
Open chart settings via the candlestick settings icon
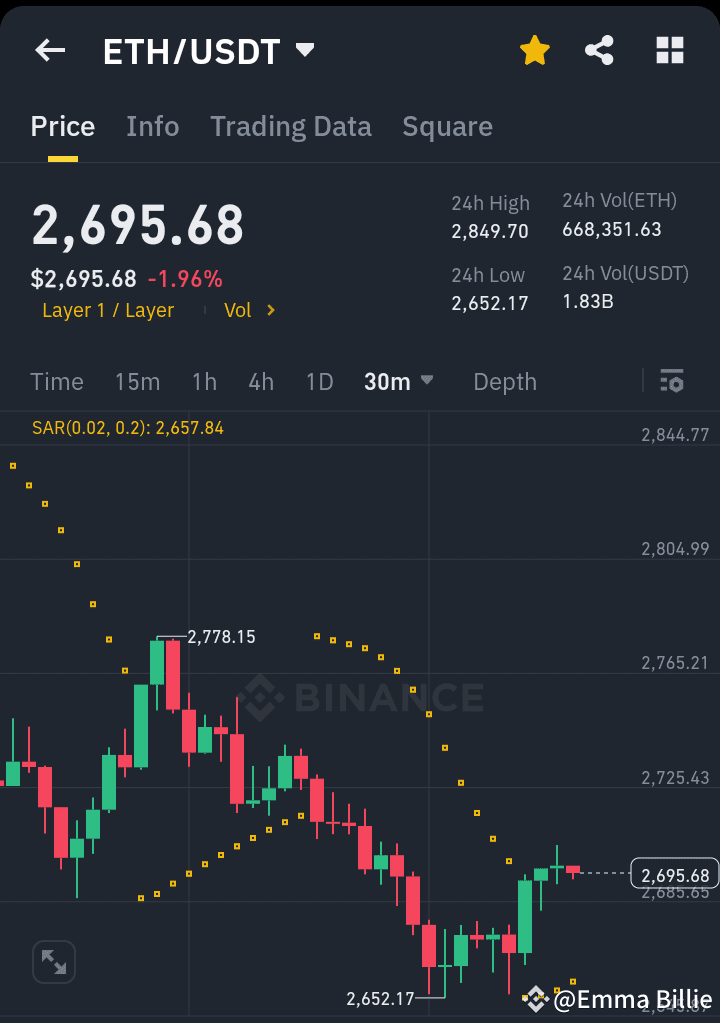tap(671, 381)
